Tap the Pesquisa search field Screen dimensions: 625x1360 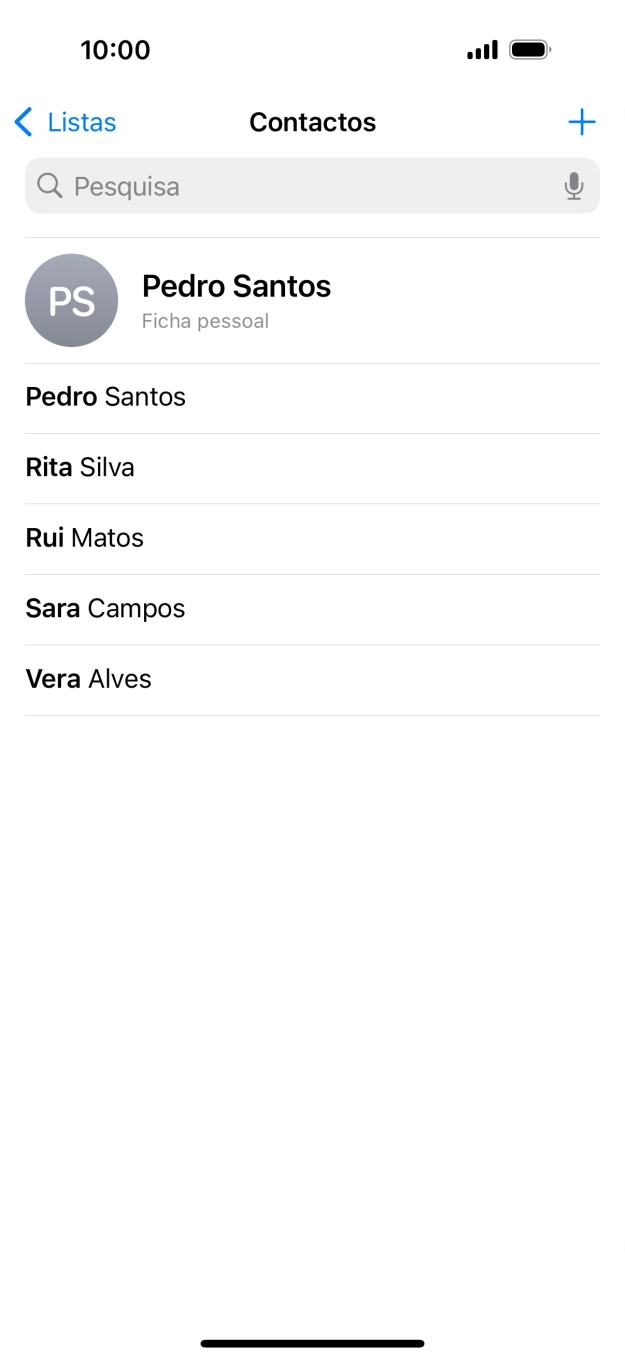coord(300,186)
